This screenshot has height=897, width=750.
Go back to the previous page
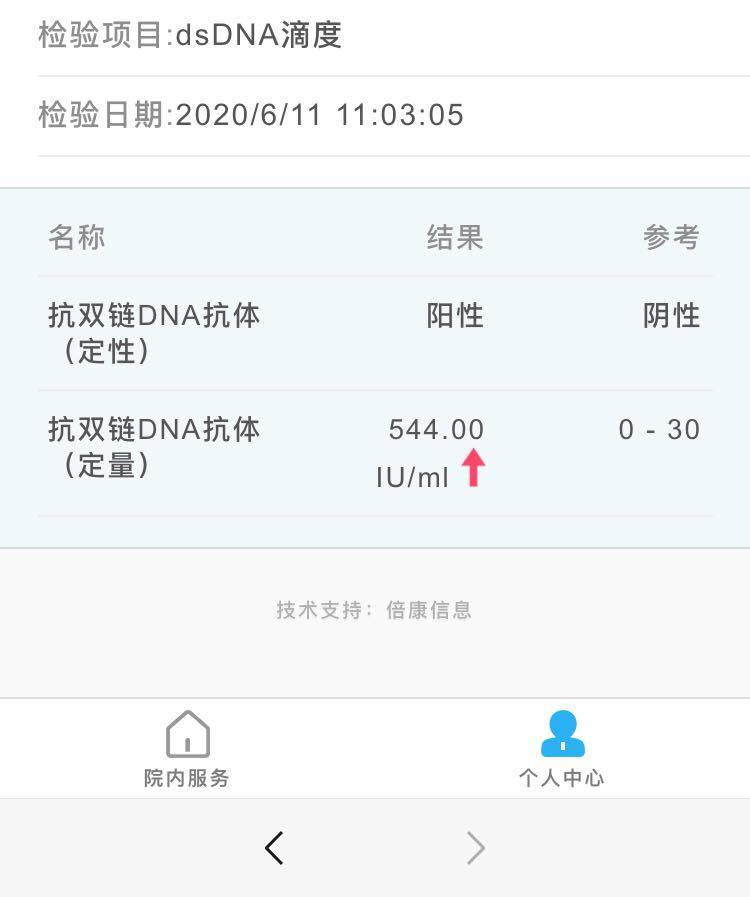tap(275, 848)
